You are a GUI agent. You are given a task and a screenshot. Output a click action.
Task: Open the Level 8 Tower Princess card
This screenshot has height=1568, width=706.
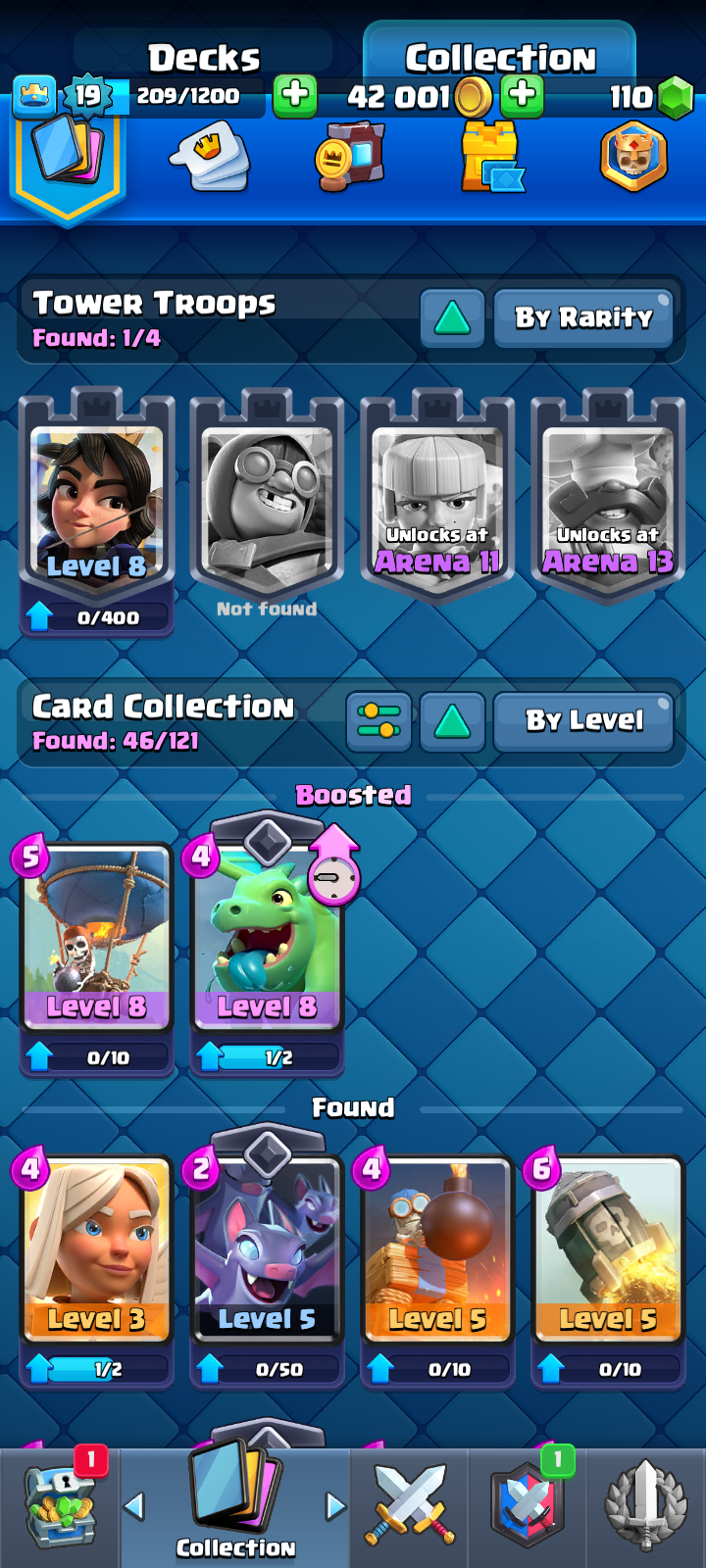pyautogui.click(x=96, y=510)
